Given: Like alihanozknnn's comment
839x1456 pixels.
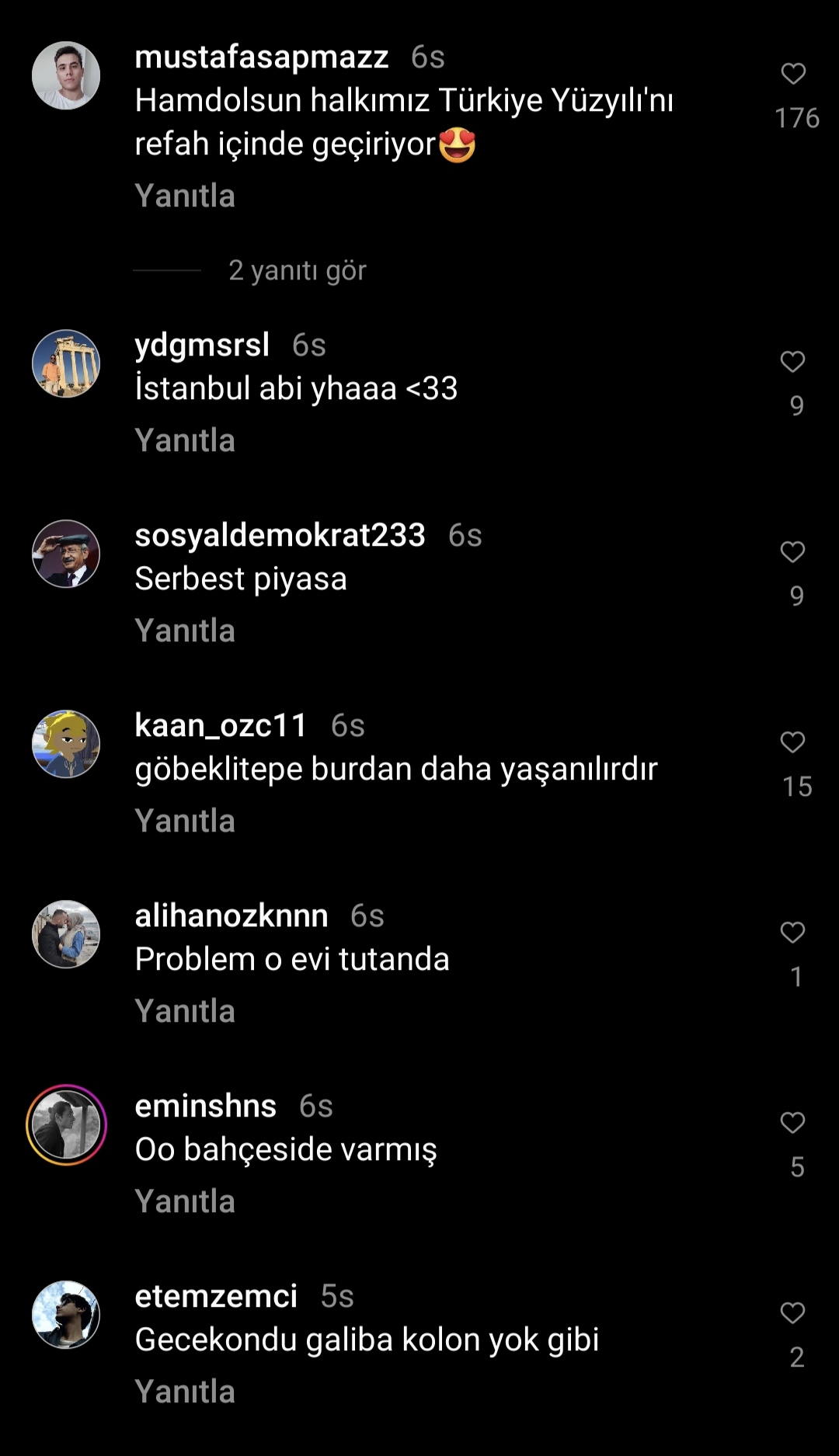Looking at the screenshot, I should point(792,933).
